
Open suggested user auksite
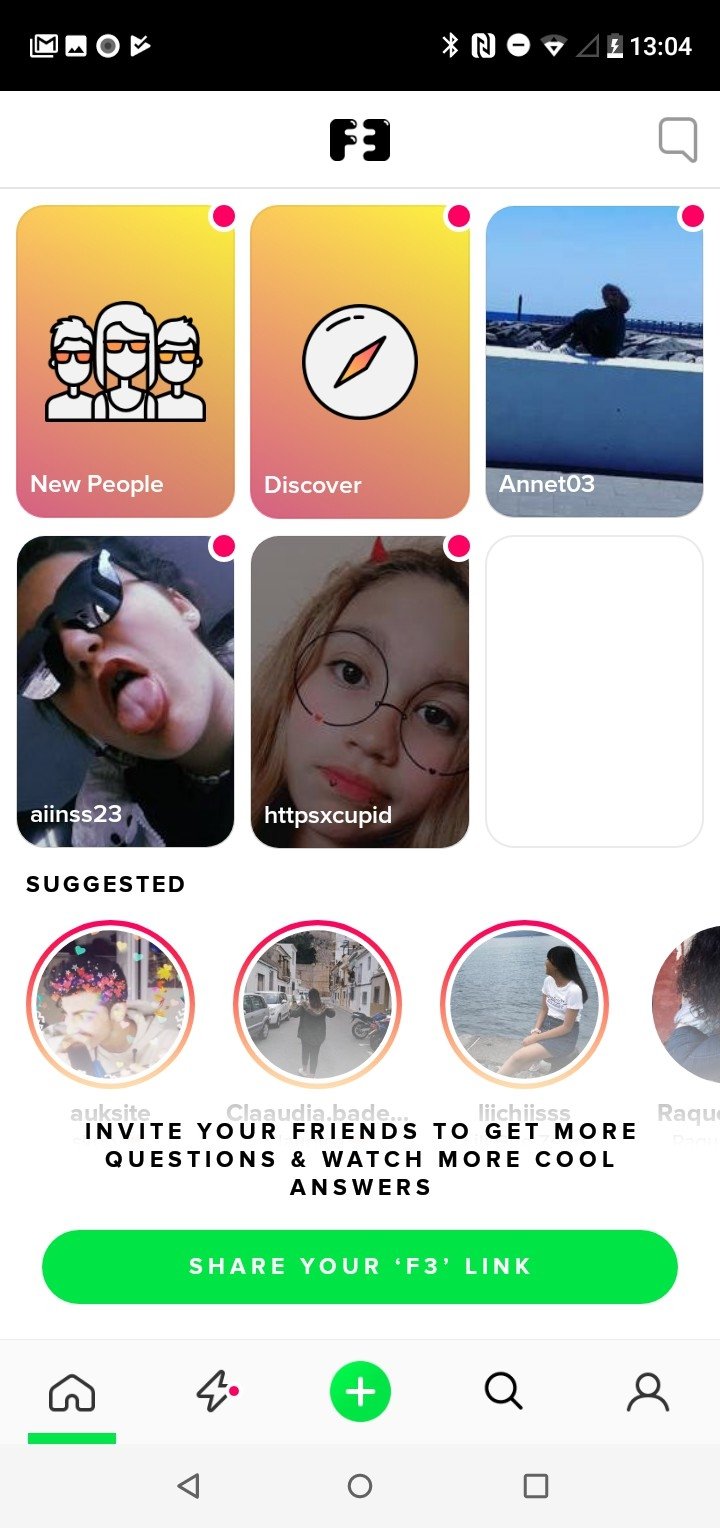coord(111,1004)
